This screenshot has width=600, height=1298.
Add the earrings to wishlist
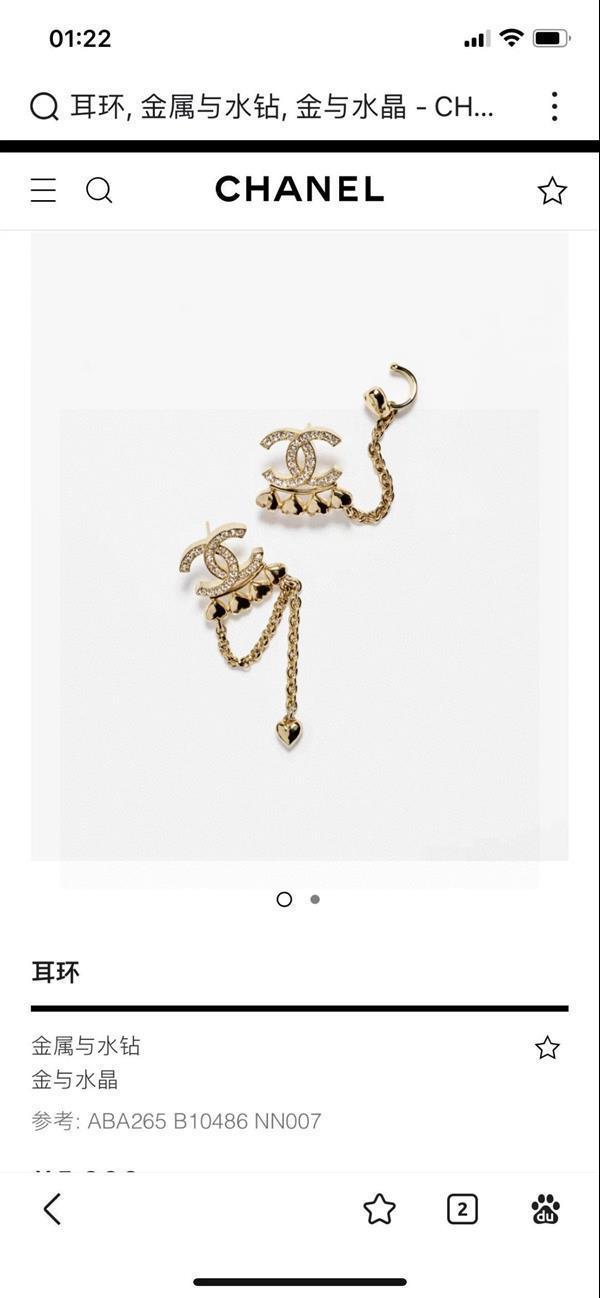point(547,1048)
